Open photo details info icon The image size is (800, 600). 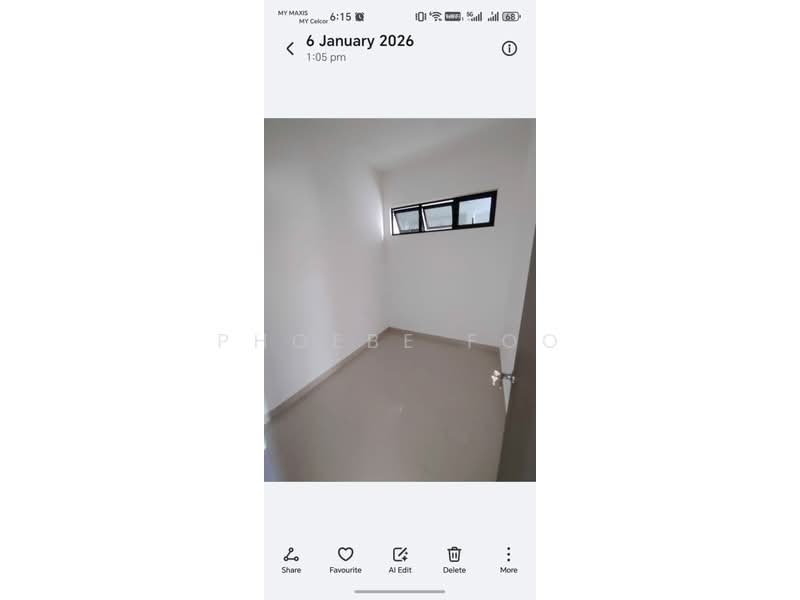509,48
